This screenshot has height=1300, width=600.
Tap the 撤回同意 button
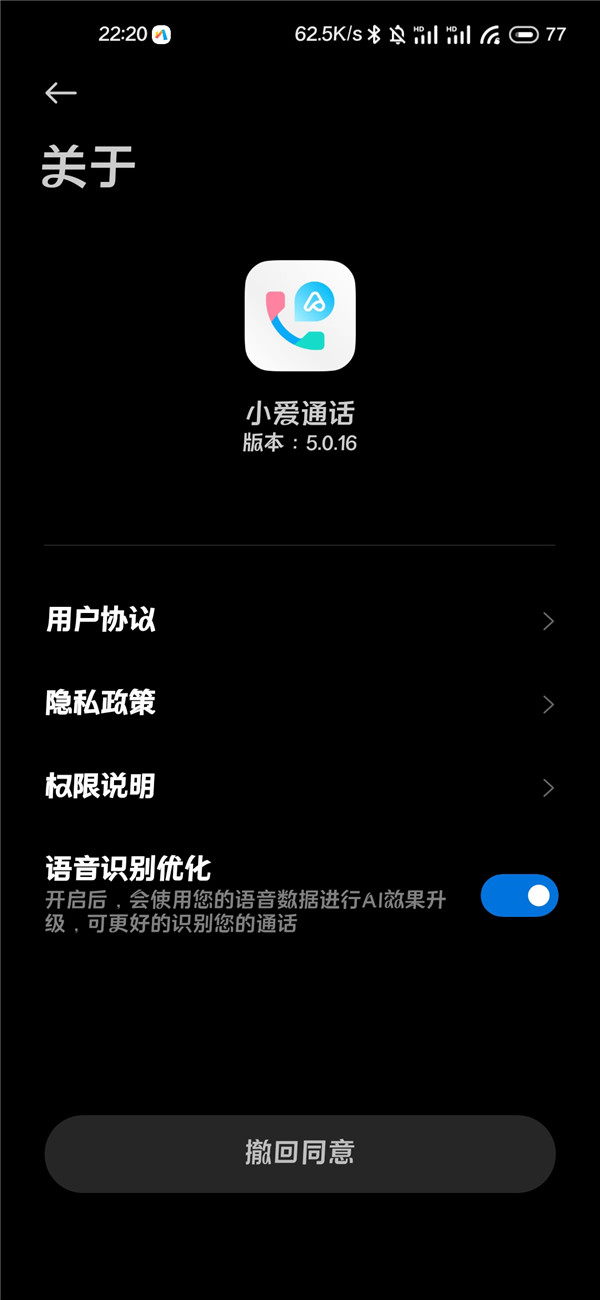[300, 1153]
